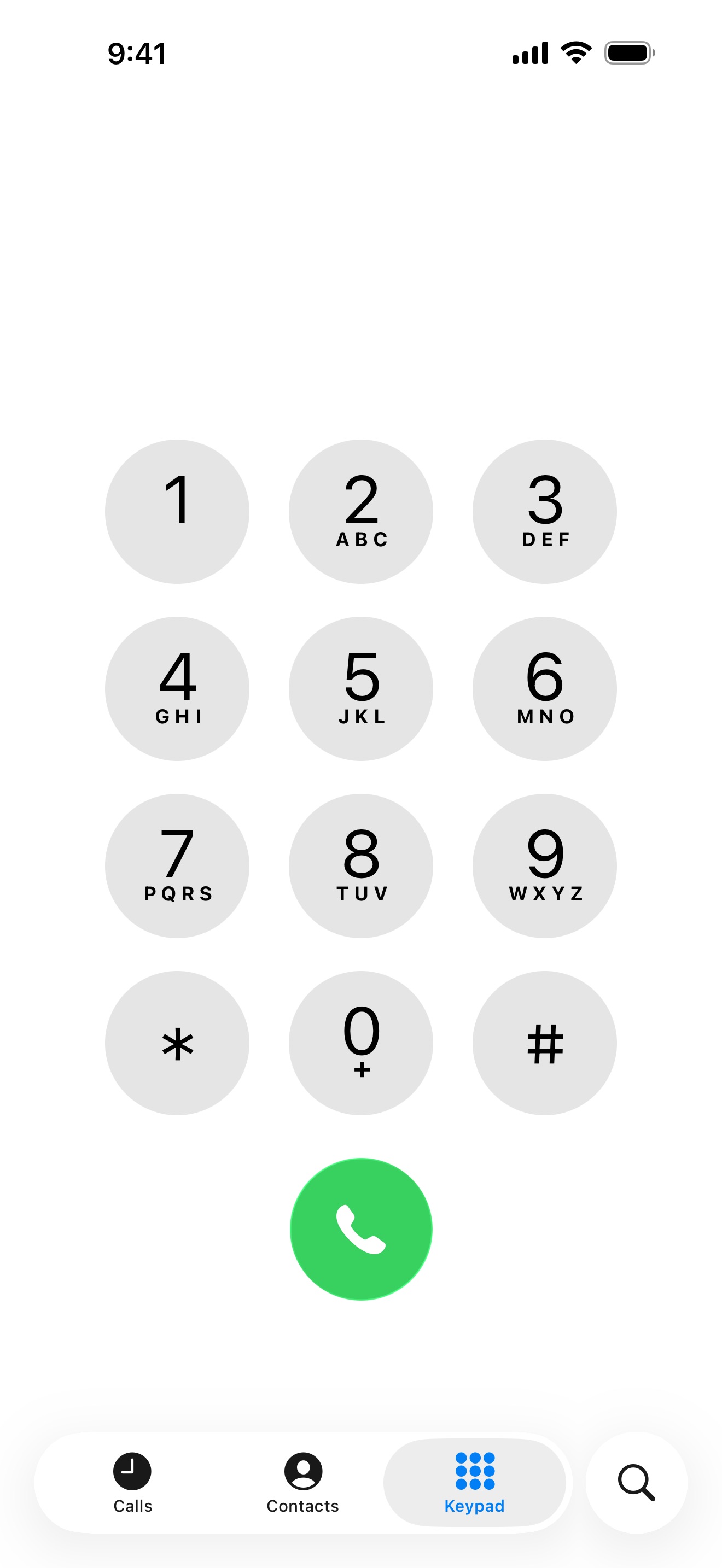This screenshot has width=722, height=1568.
Task: Dial the number 1 key
Action: 178,511
